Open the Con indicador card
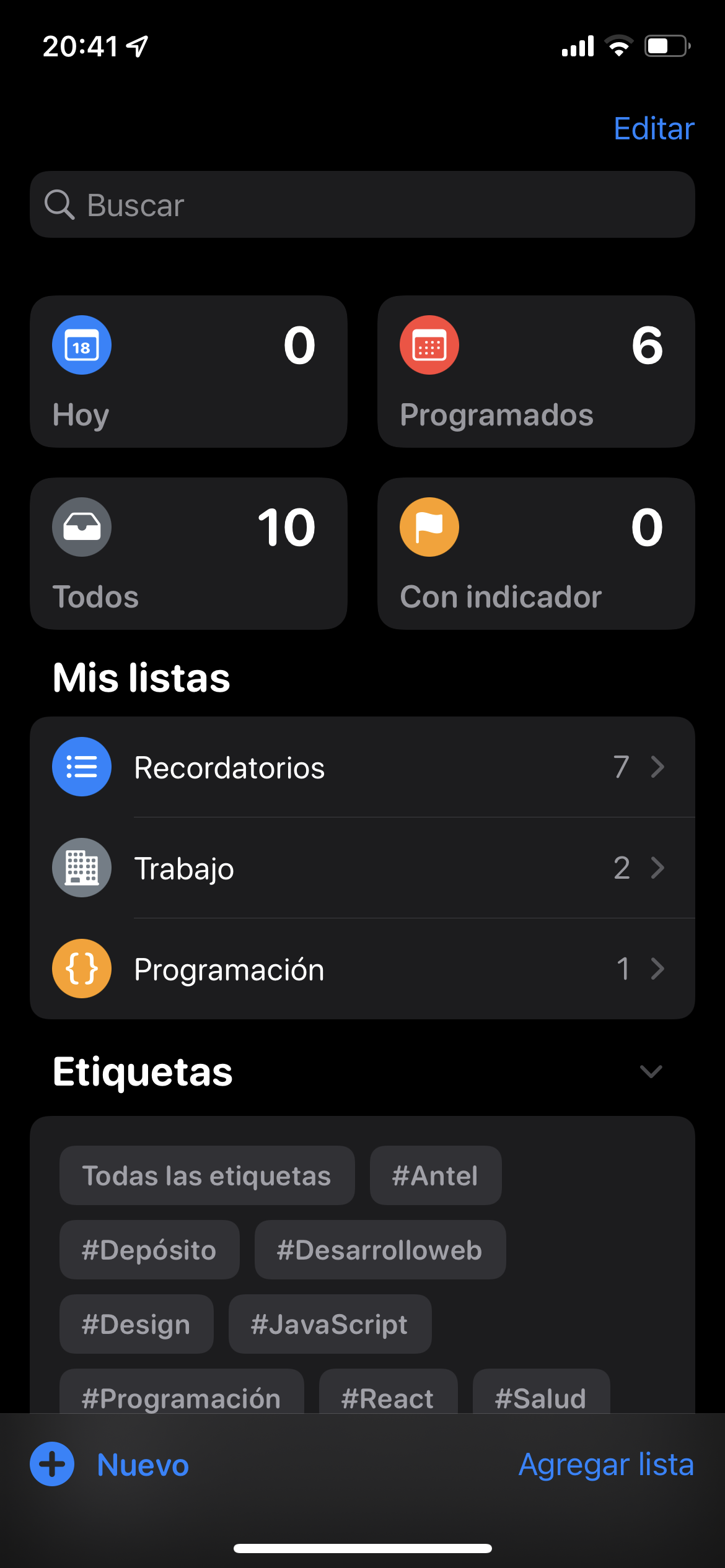Viewport: 725px width, 1568px height. [x=535, y=553]
